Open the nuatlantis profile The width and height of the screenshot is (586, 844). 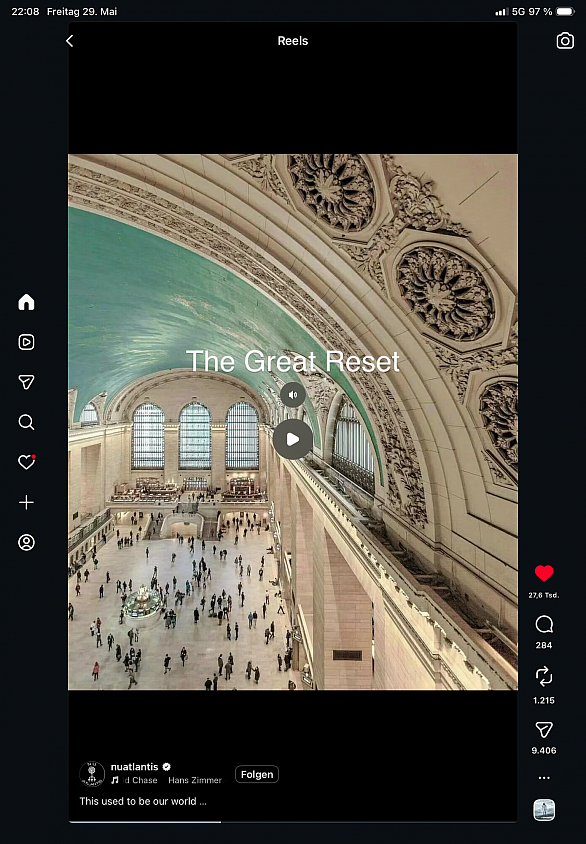click(x=135, y=766)
